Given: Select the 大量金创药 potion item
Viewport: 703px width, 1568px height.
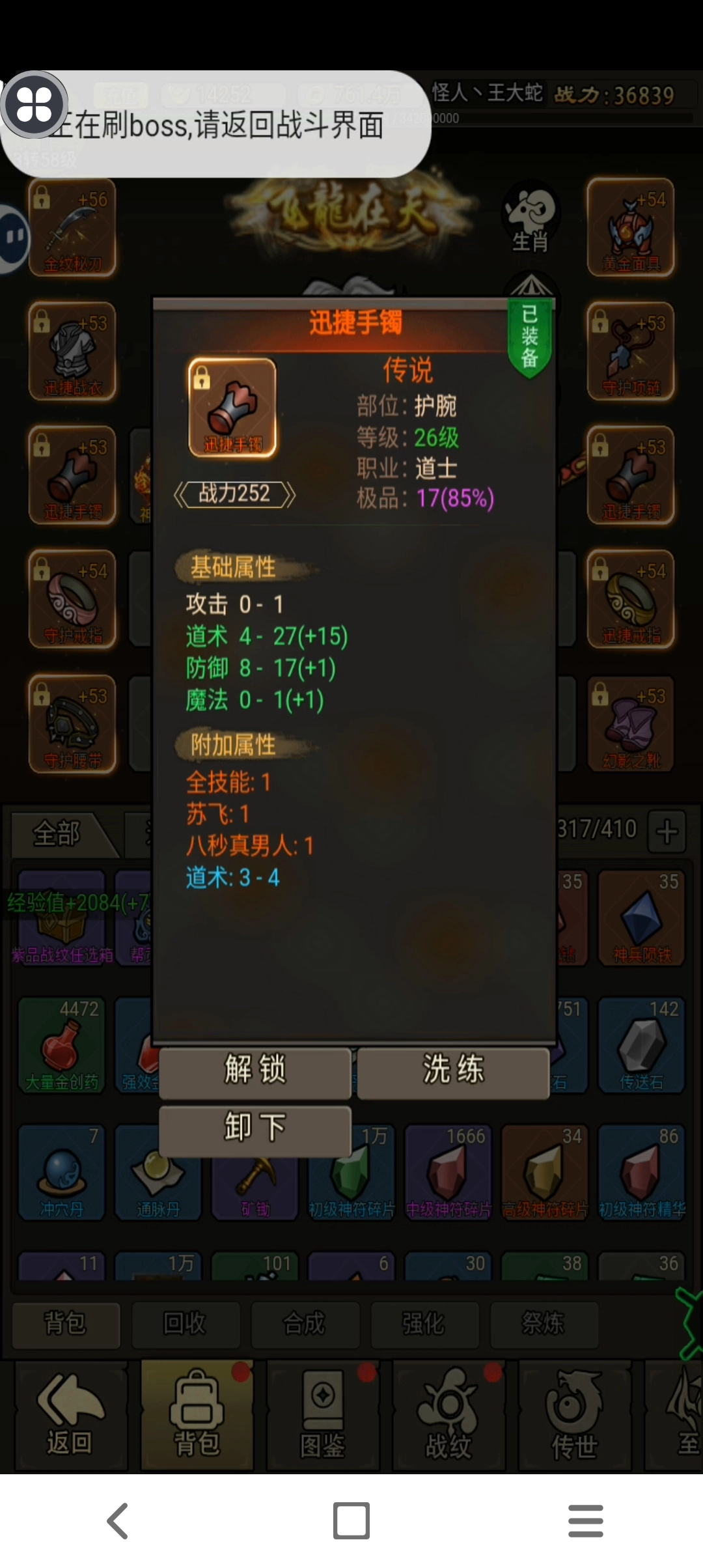Looking at the screenshot, I should click(62, 1045).
